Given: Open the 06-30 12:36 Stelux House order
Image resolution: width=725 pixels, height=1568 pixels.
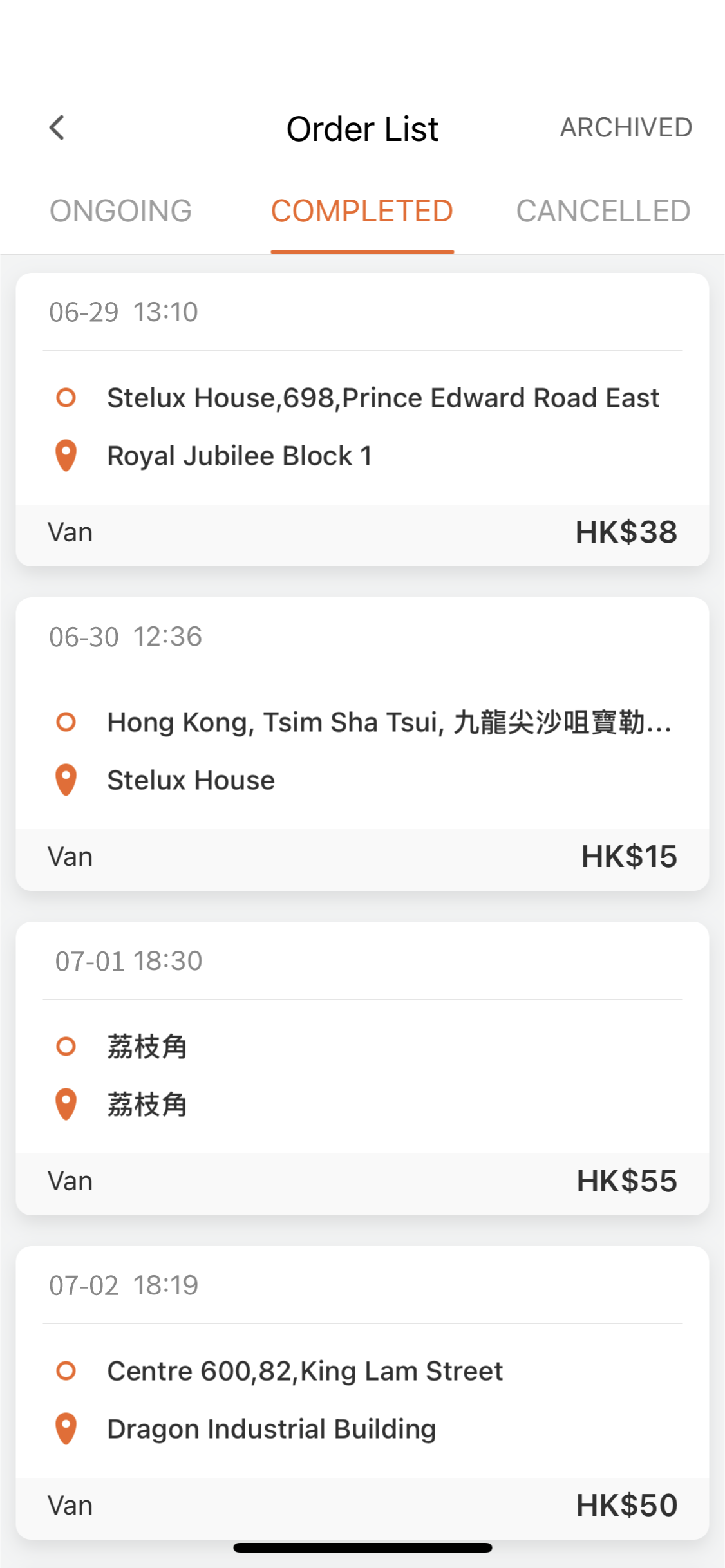Looking at the screenshot, I should tap(362, 744).
